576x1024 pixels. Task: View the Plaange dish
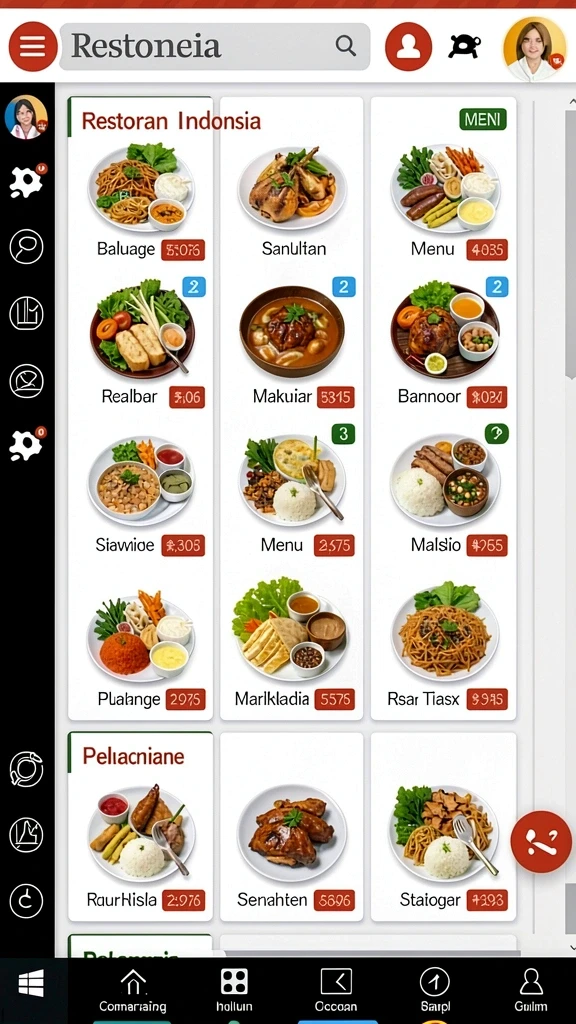(140, 647)
